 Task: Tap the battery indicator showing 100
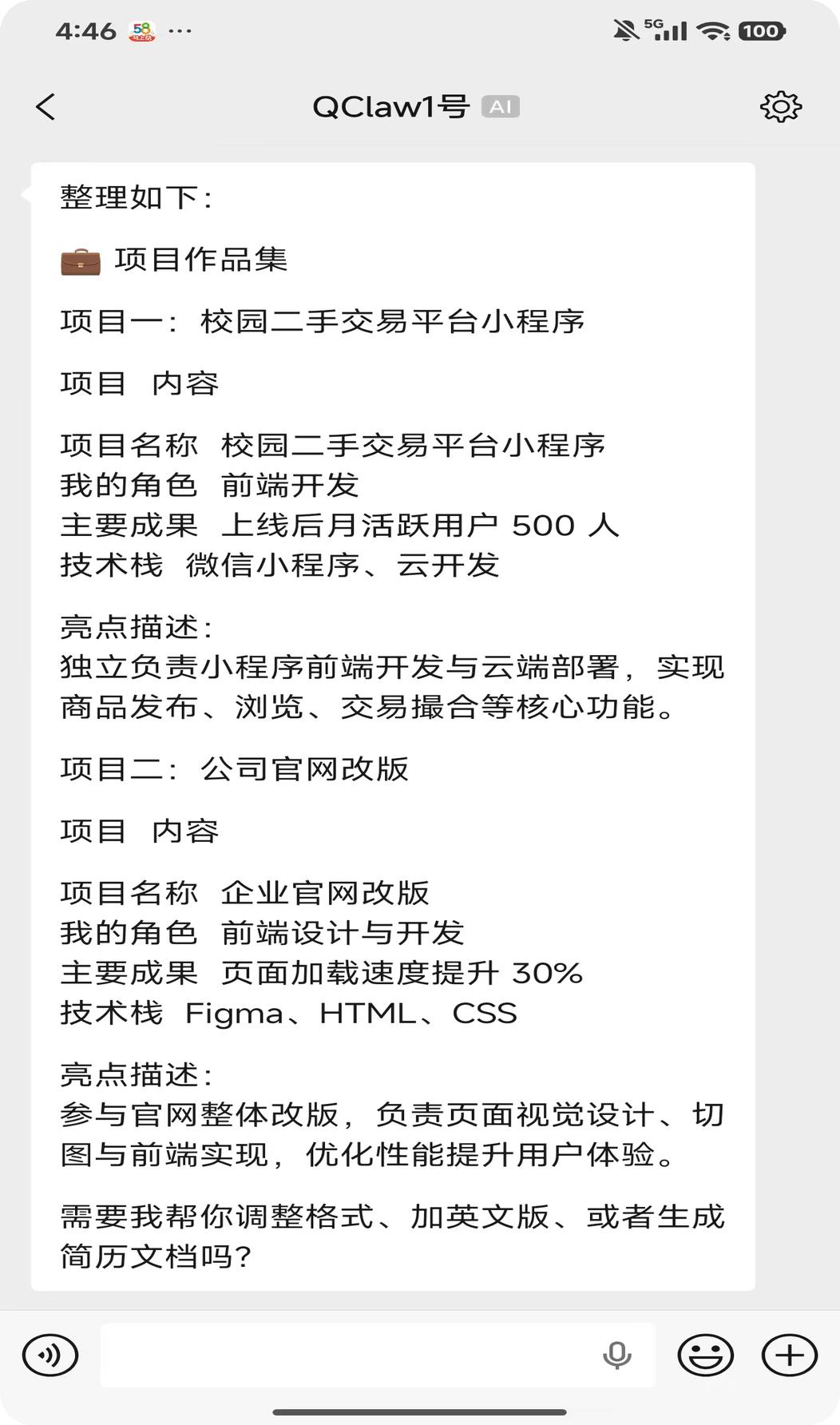[764, 30]
